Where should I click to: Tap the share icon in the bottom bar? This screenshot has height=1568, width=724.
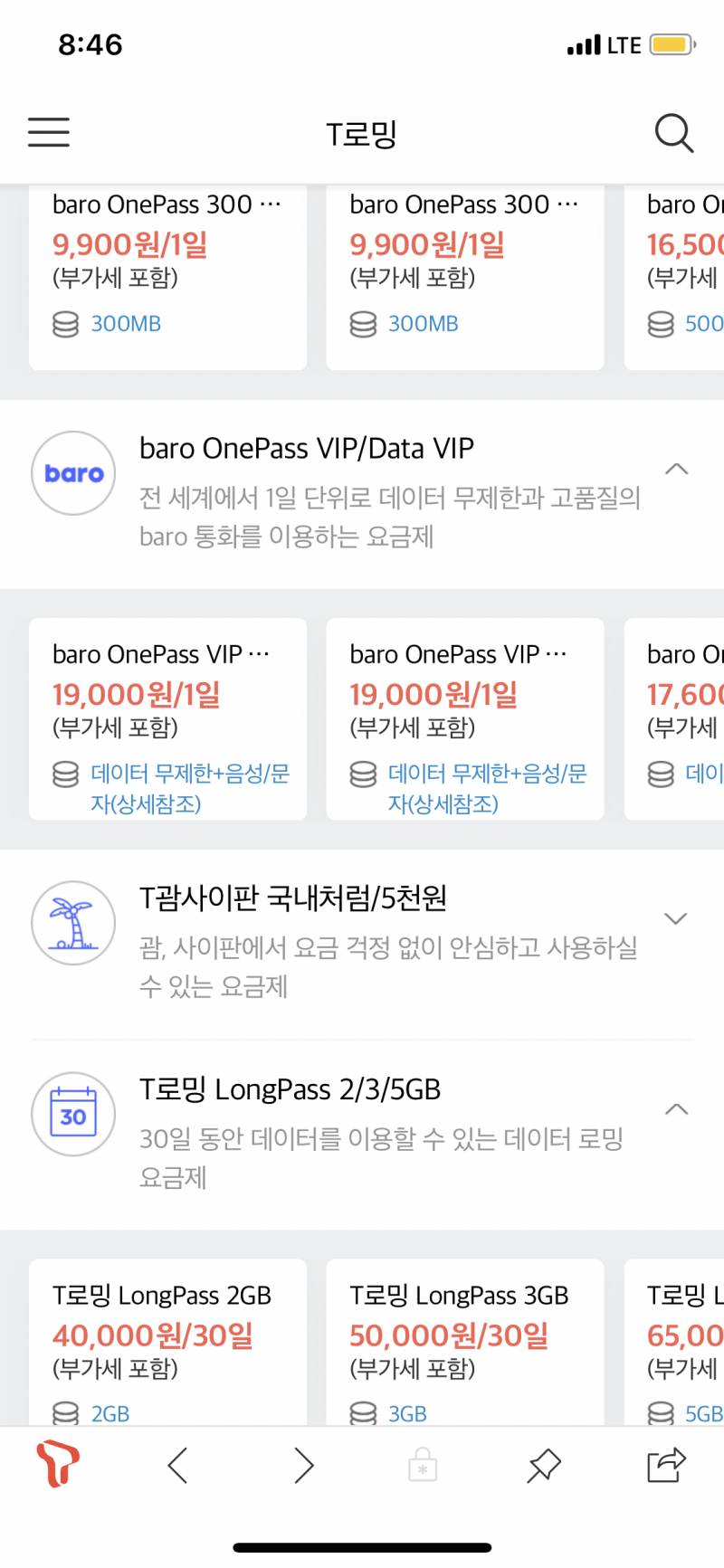coord(666,1464)
